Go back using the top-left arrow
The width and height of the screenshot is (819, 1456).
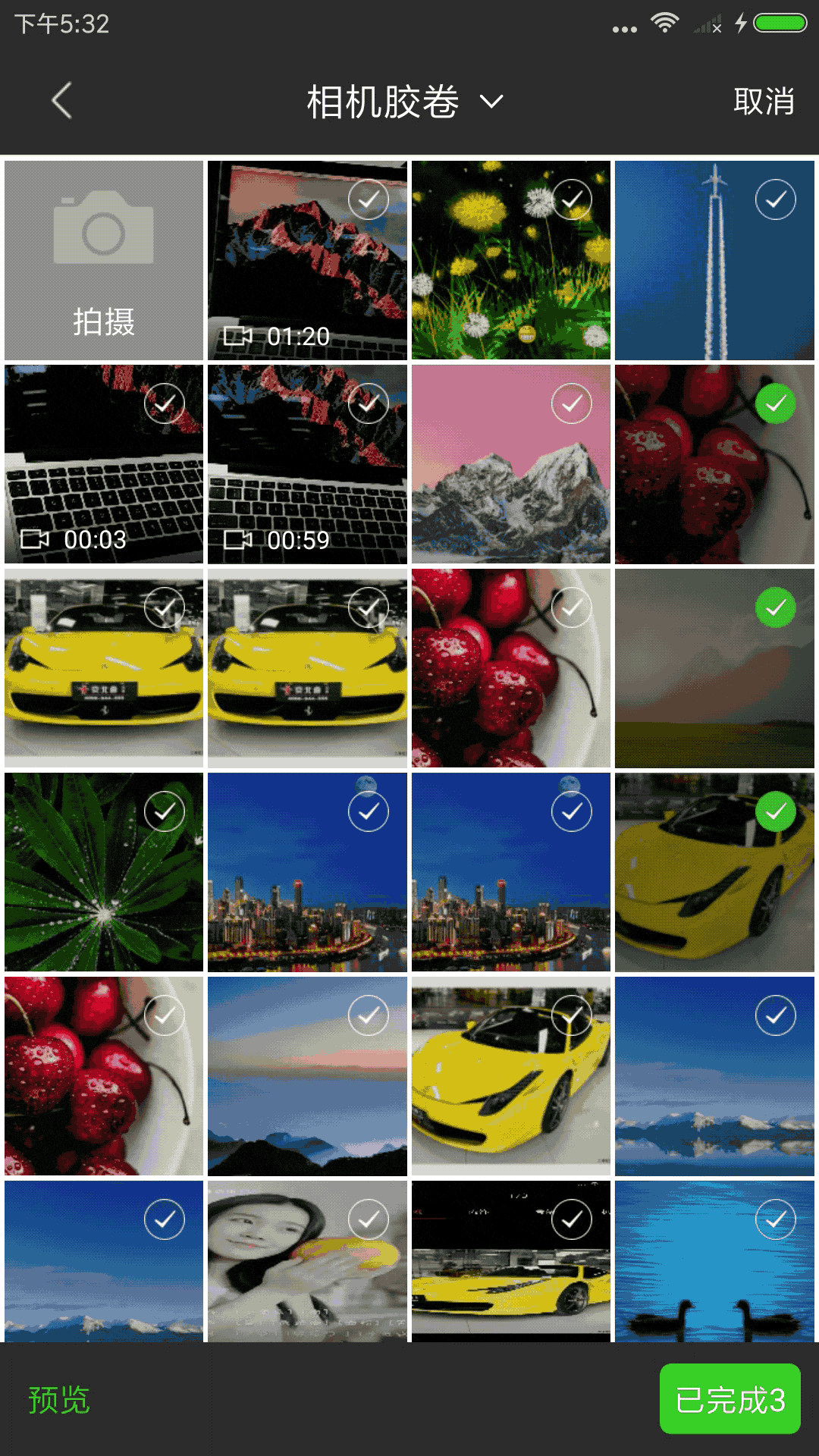tap(62, 100)
